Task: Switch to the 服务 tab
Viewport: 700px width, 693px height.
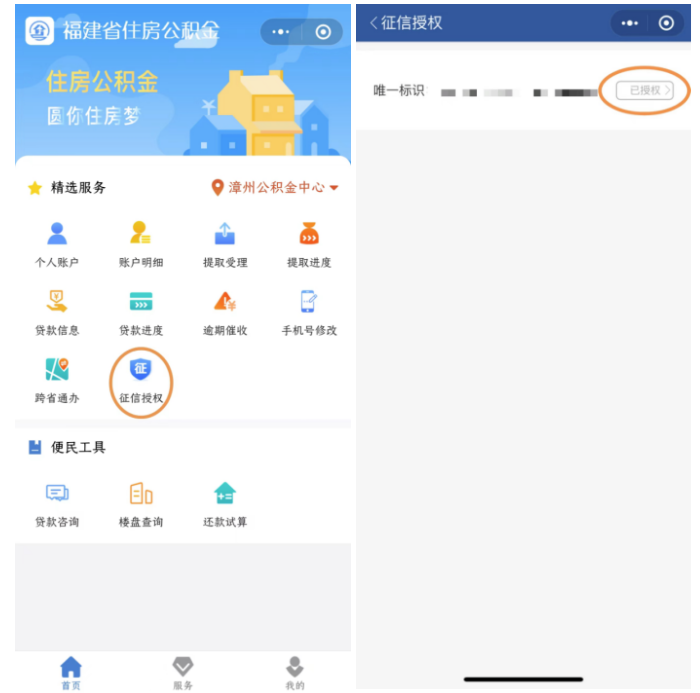Action: pos(183,672)
